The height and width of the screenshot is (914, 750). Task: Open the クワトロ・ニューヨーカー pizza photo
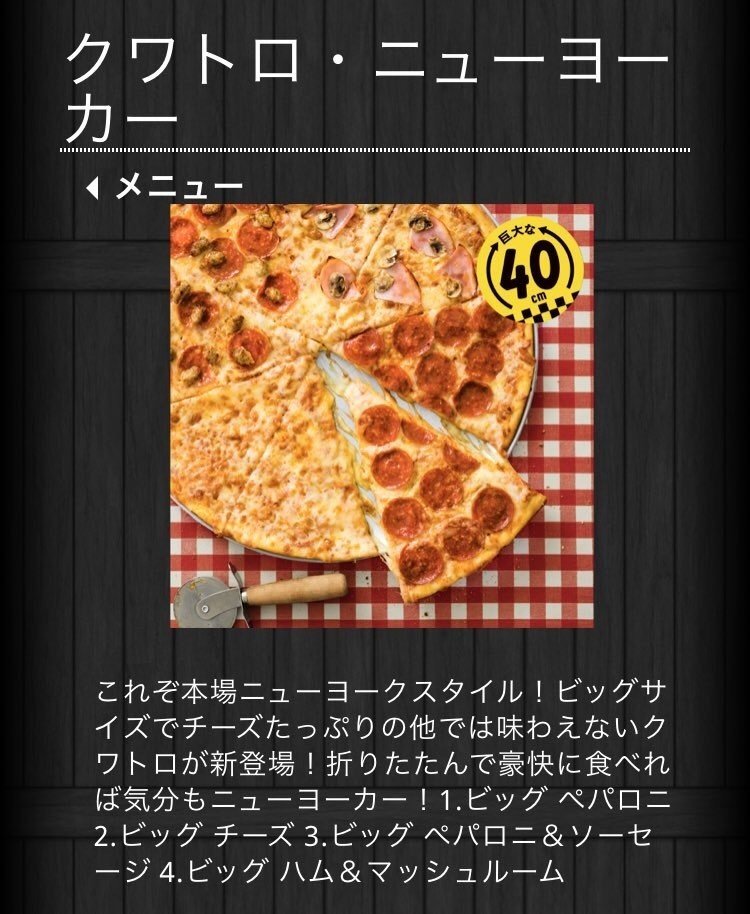381,415
